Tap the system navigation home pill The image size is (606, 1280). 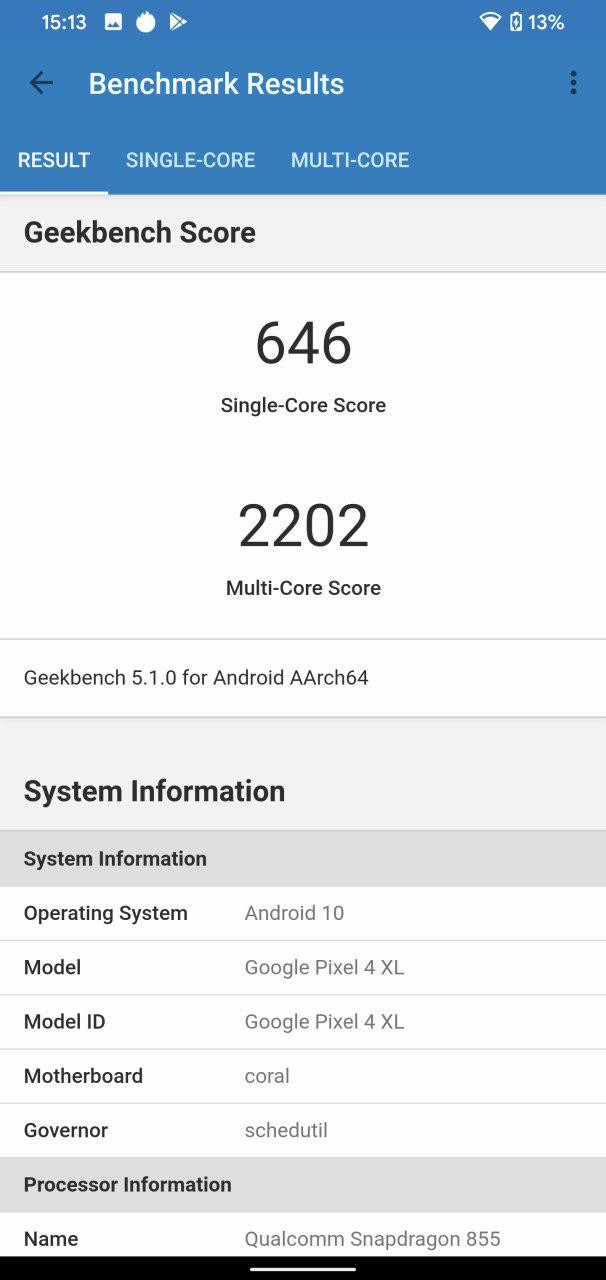(303, 1268)
